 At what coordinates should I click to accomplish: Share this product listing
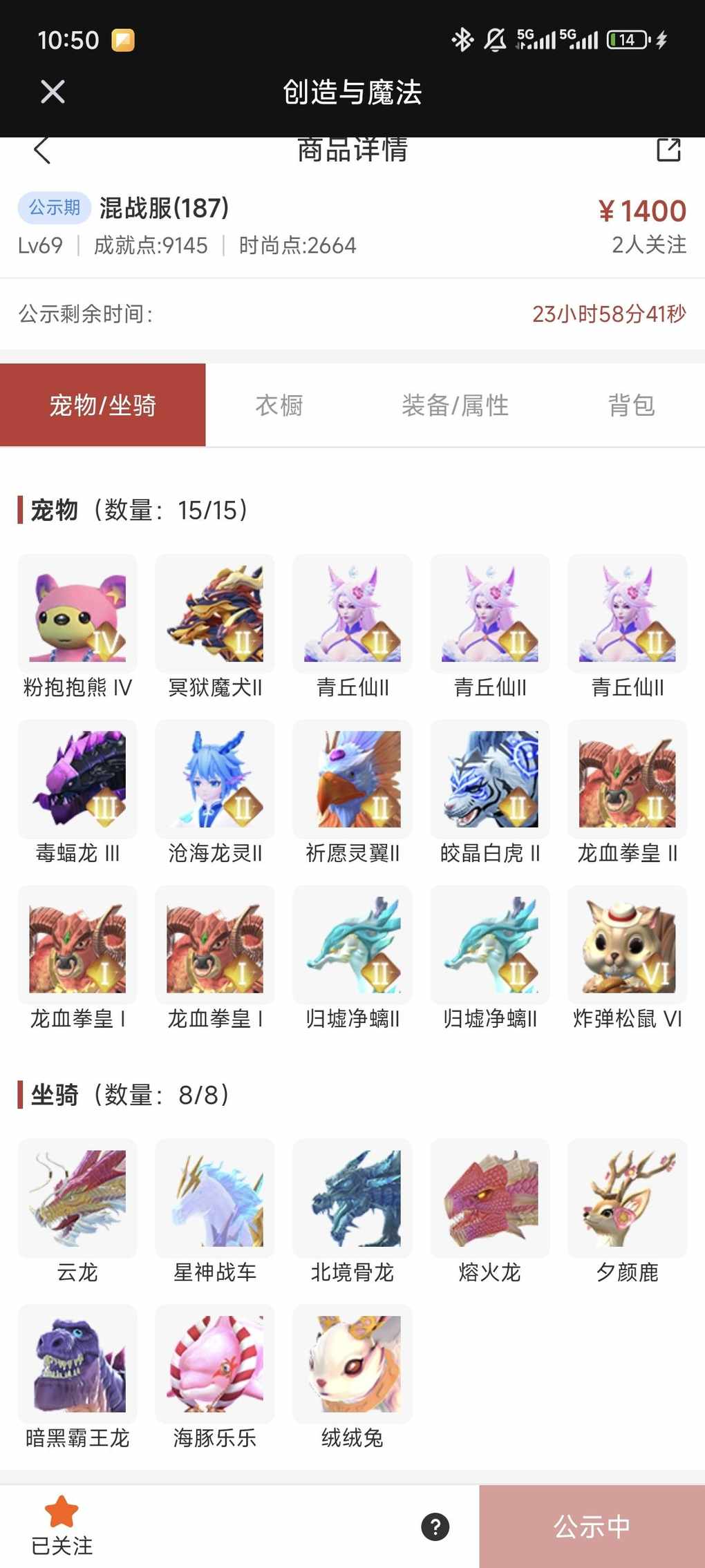[x=668, y=150]
